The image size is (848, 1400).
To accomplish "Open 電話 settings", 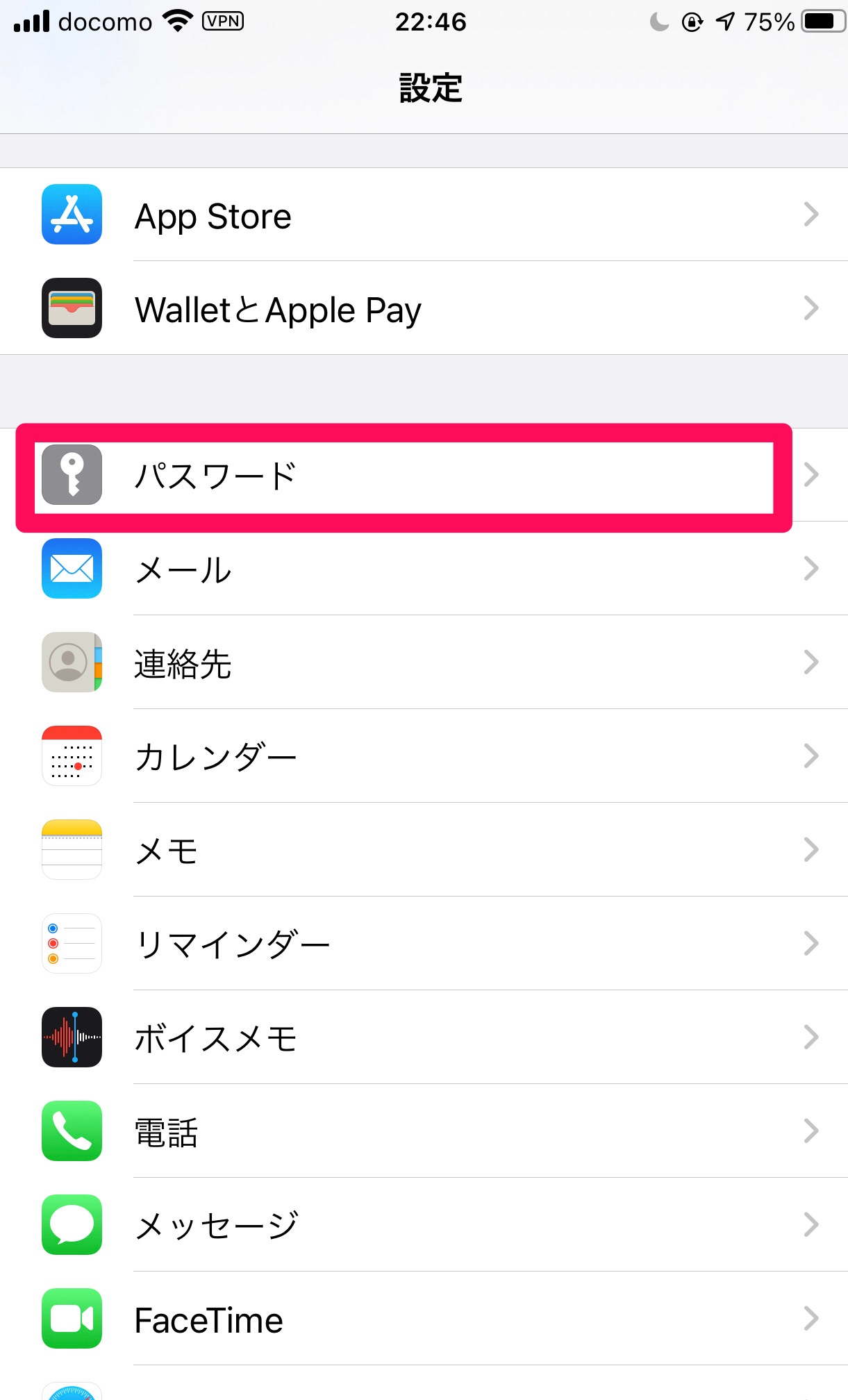I will click(x=424, y=1131).
